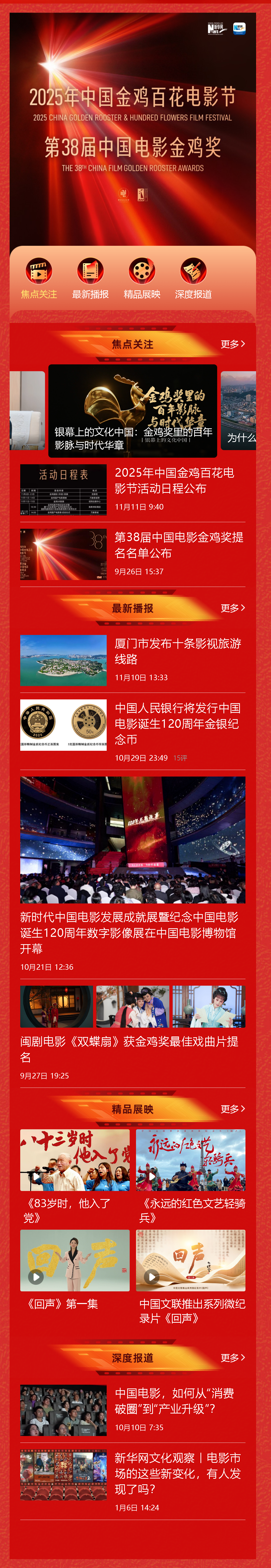Select the 最新播报 tab

(x=90, y=278)
